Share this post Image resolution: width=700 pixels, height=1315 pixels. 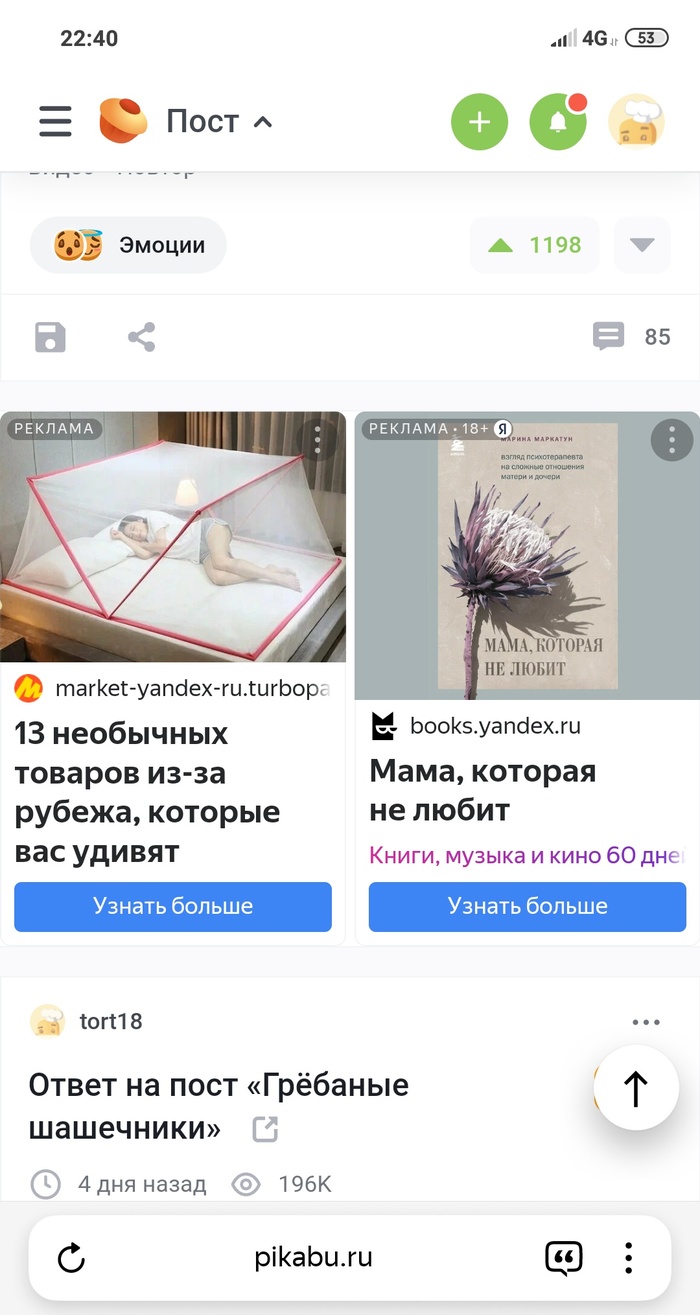(x=141, y=337)
